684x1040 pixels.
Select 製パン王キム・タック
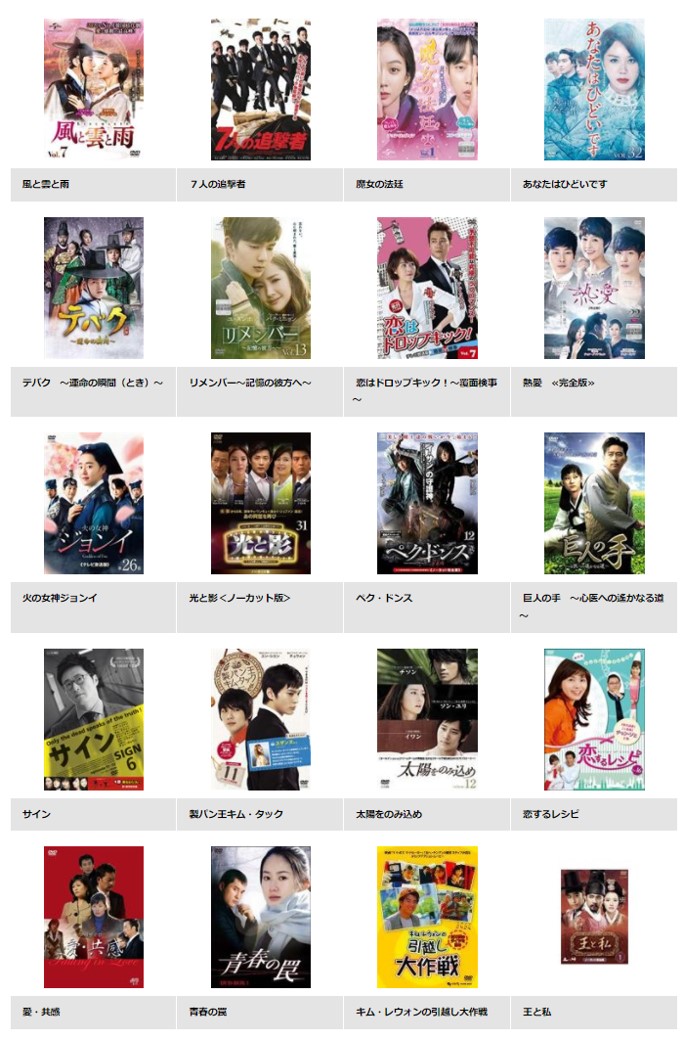coord(260,719)
